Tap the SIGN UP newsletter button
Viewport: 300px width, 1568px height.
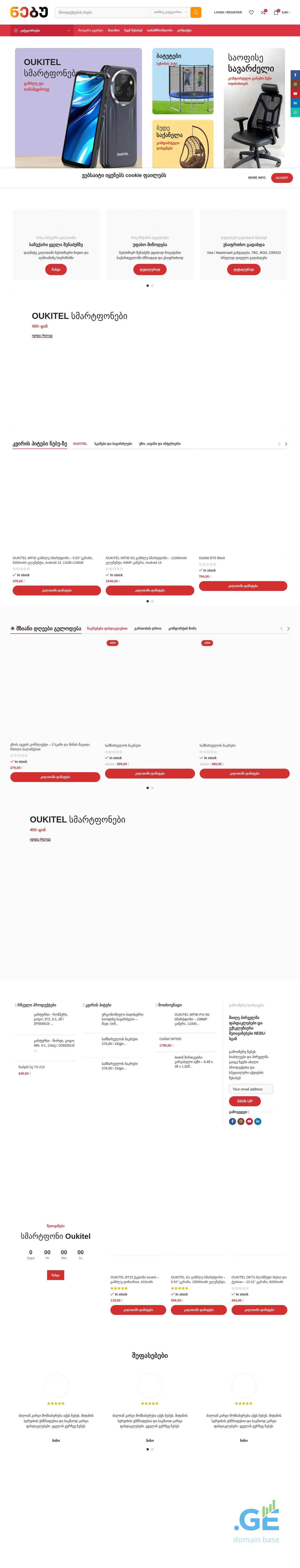pos(244,1101)
